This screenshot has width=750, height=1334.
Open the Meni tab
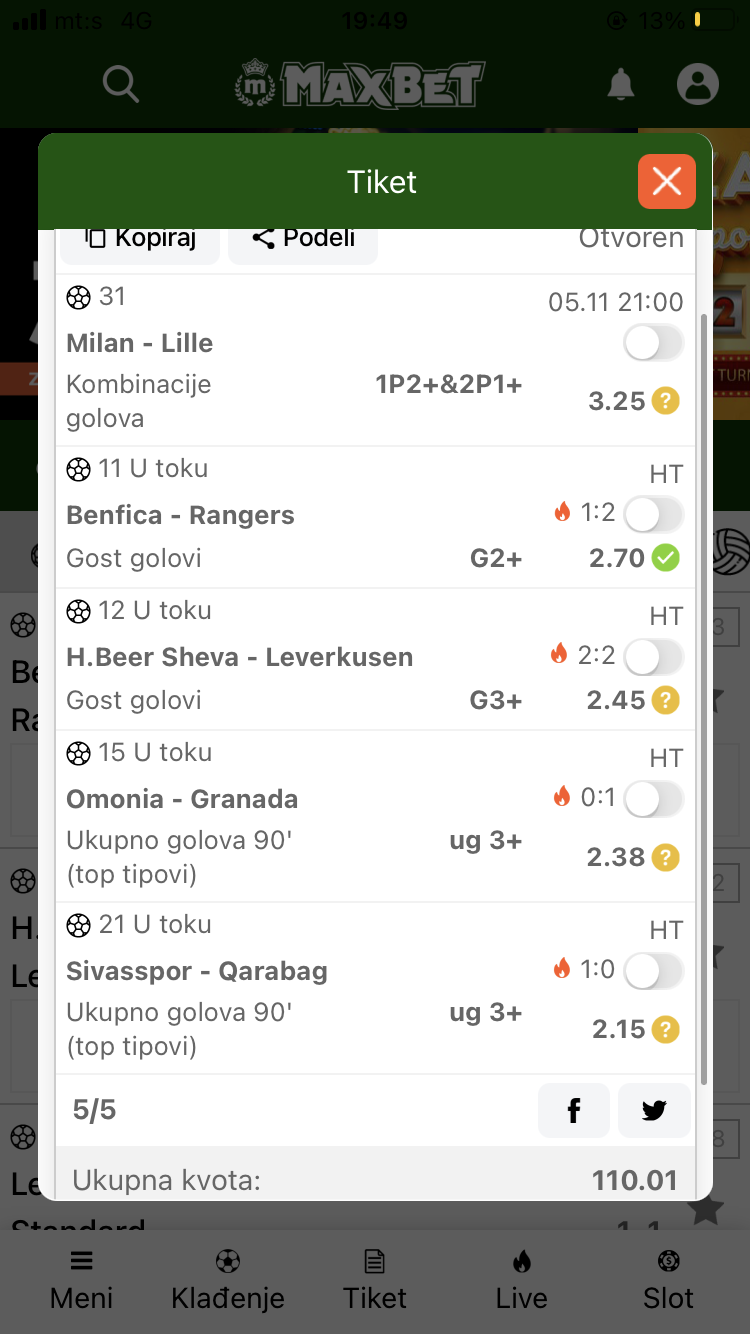[82, 1281]
